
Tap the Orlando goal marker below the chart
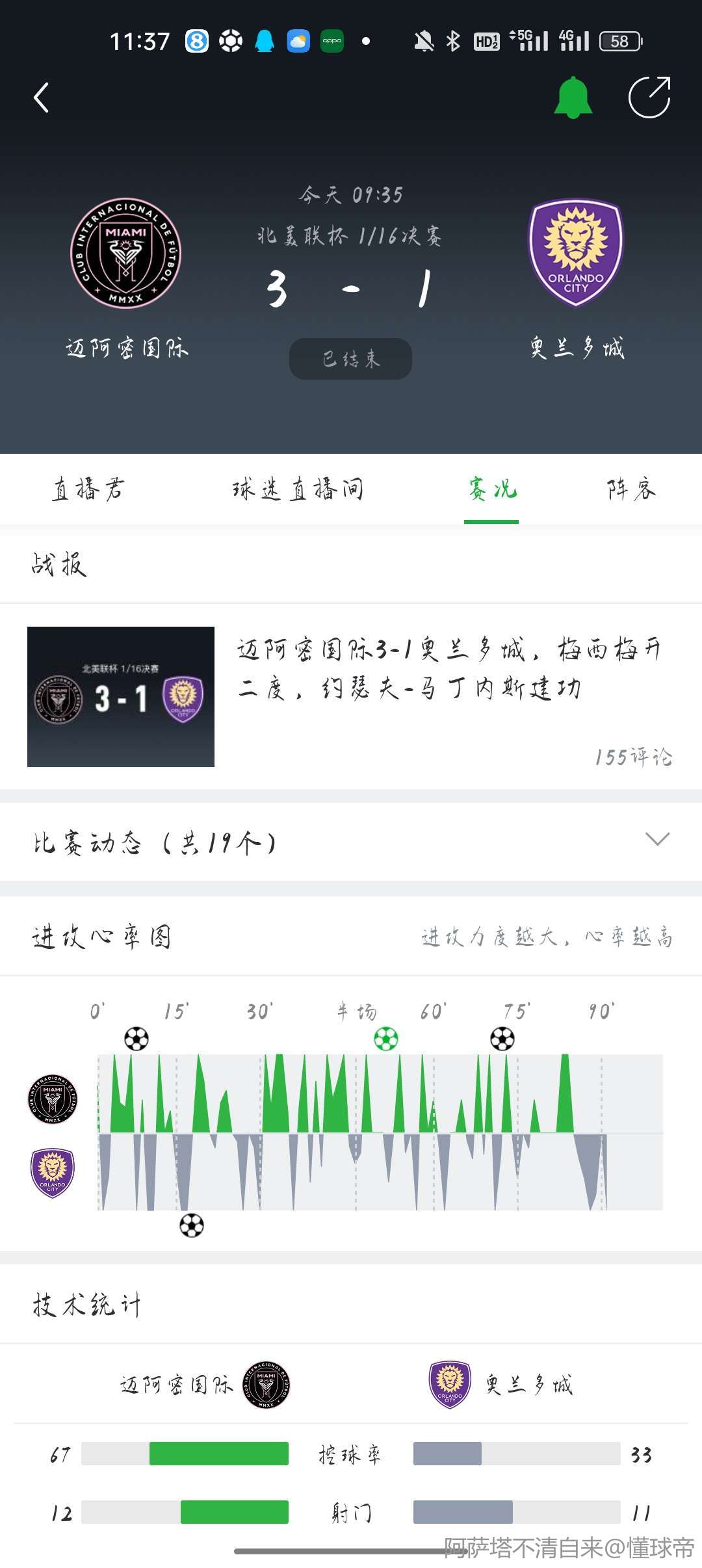[x=192, y=1225]
